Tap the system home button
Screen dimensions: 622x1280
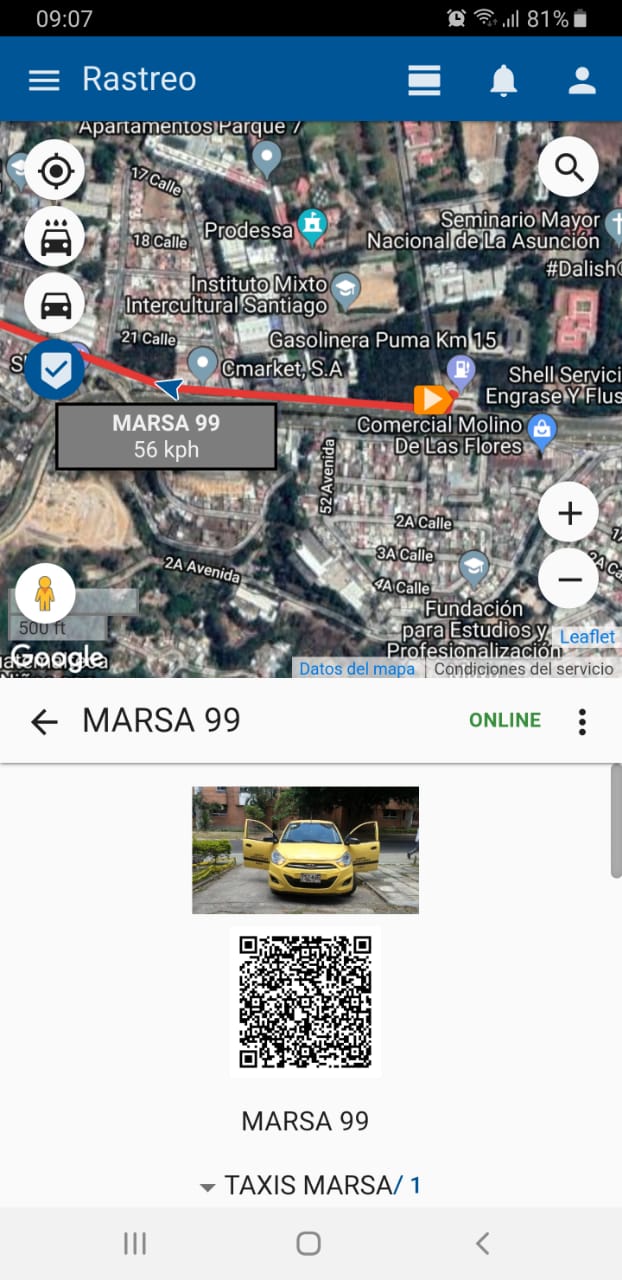309,1243
